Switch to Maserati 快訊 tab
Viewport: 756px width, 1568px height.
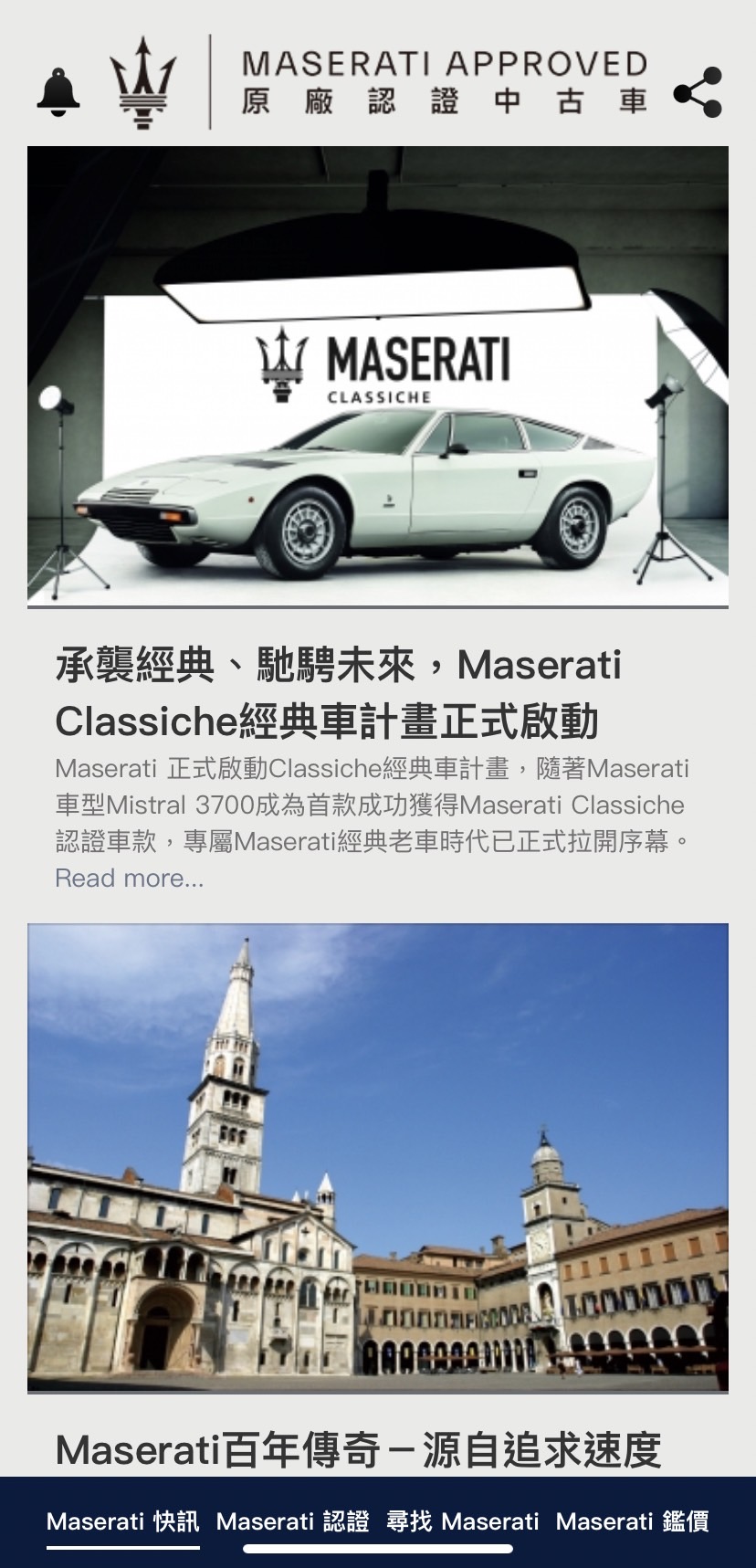point(122,1521)
